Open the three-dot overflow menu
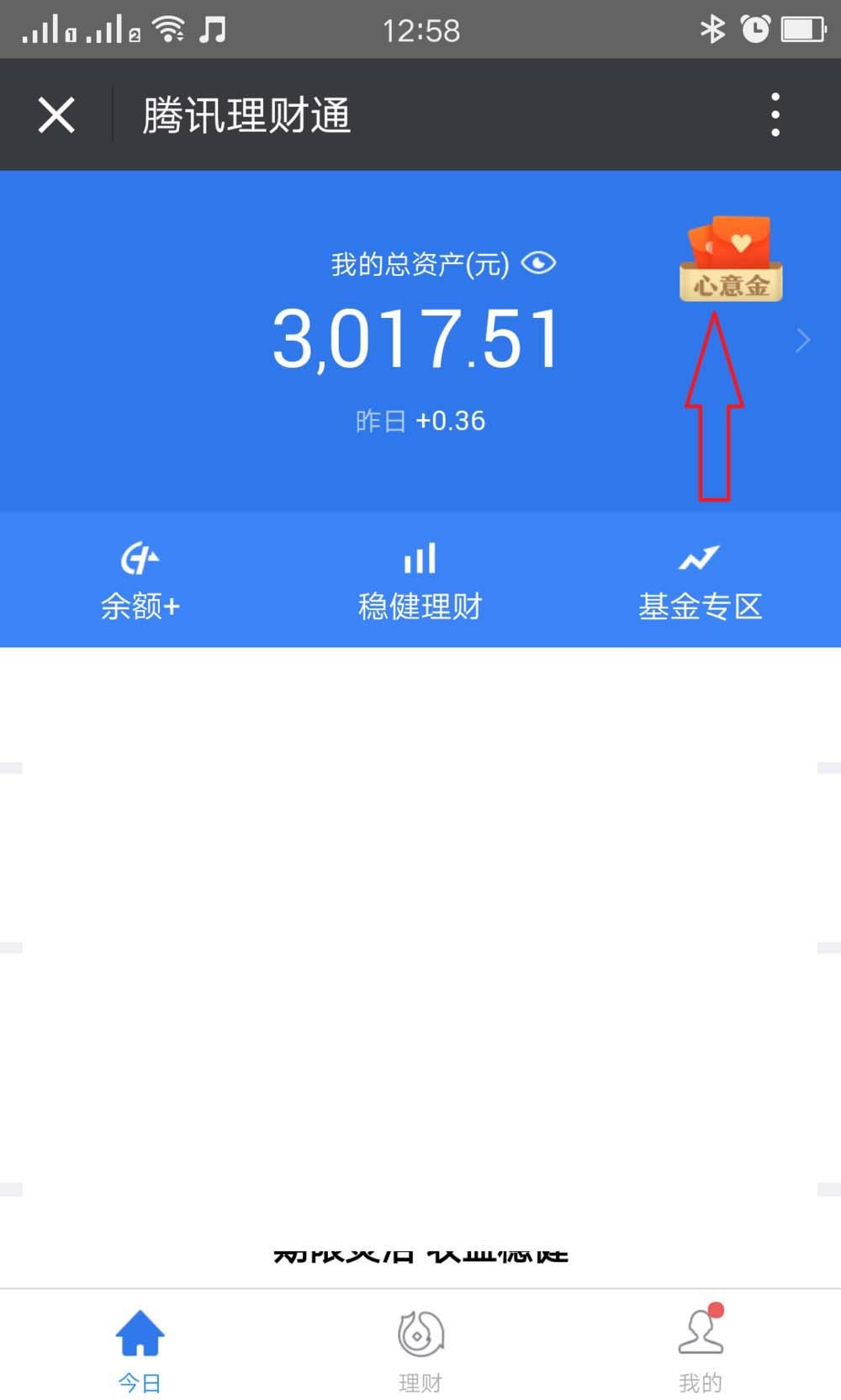This screenshot has width=841, height=1400. [775, 115]
